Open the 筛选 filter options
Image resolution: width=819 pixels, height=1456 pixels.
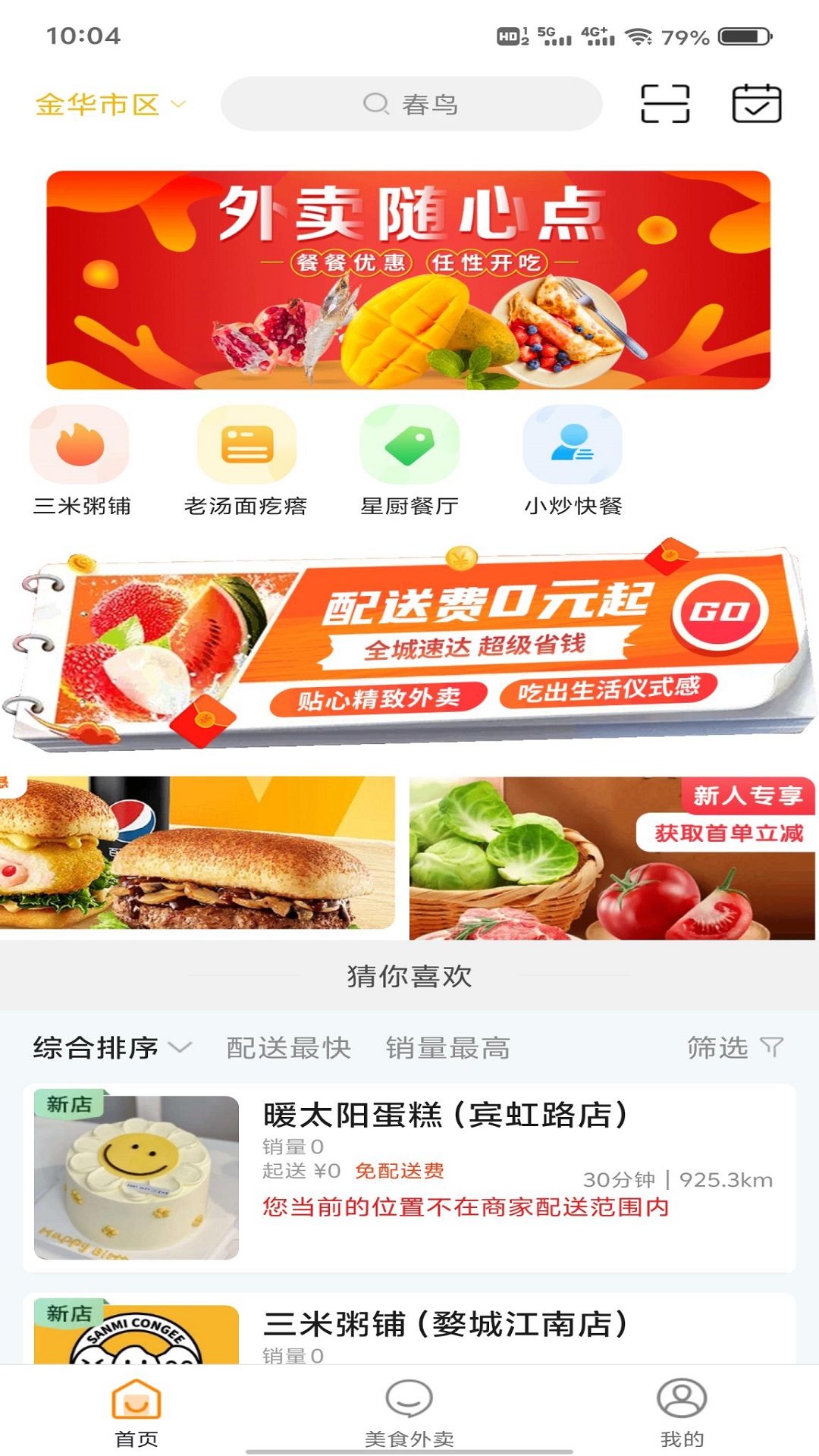pyautogui.click(x=734, y=1048)
